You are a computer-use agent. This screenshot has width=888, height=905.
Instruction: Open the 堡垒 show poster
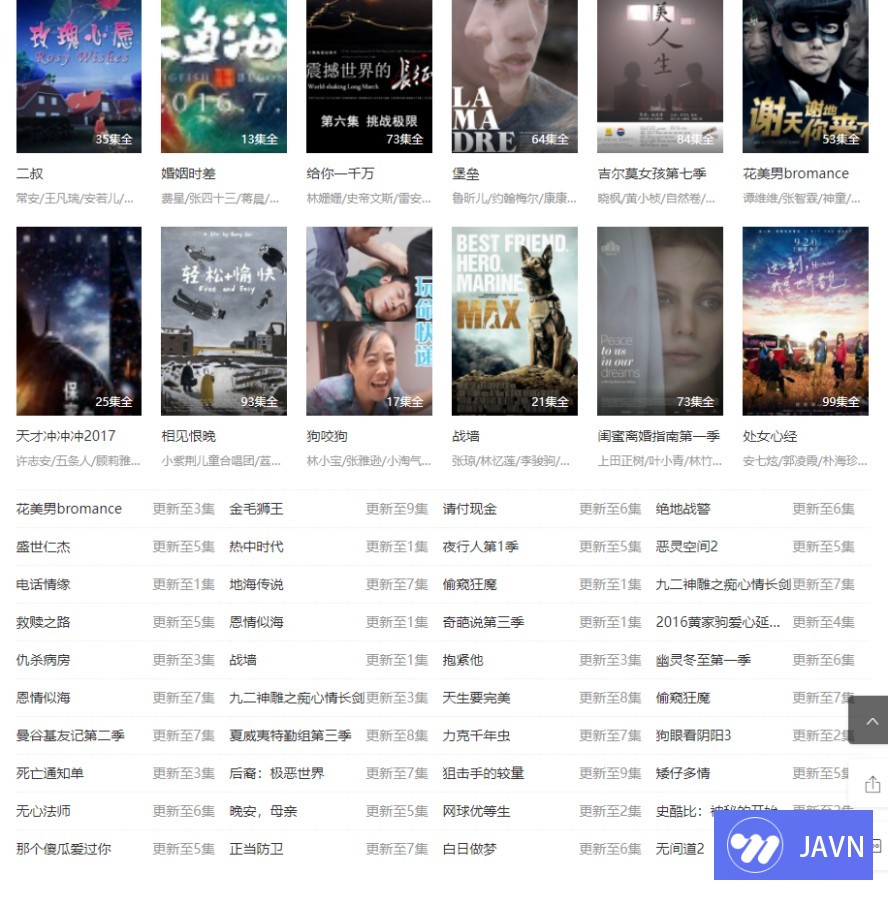tap(514, 75)
